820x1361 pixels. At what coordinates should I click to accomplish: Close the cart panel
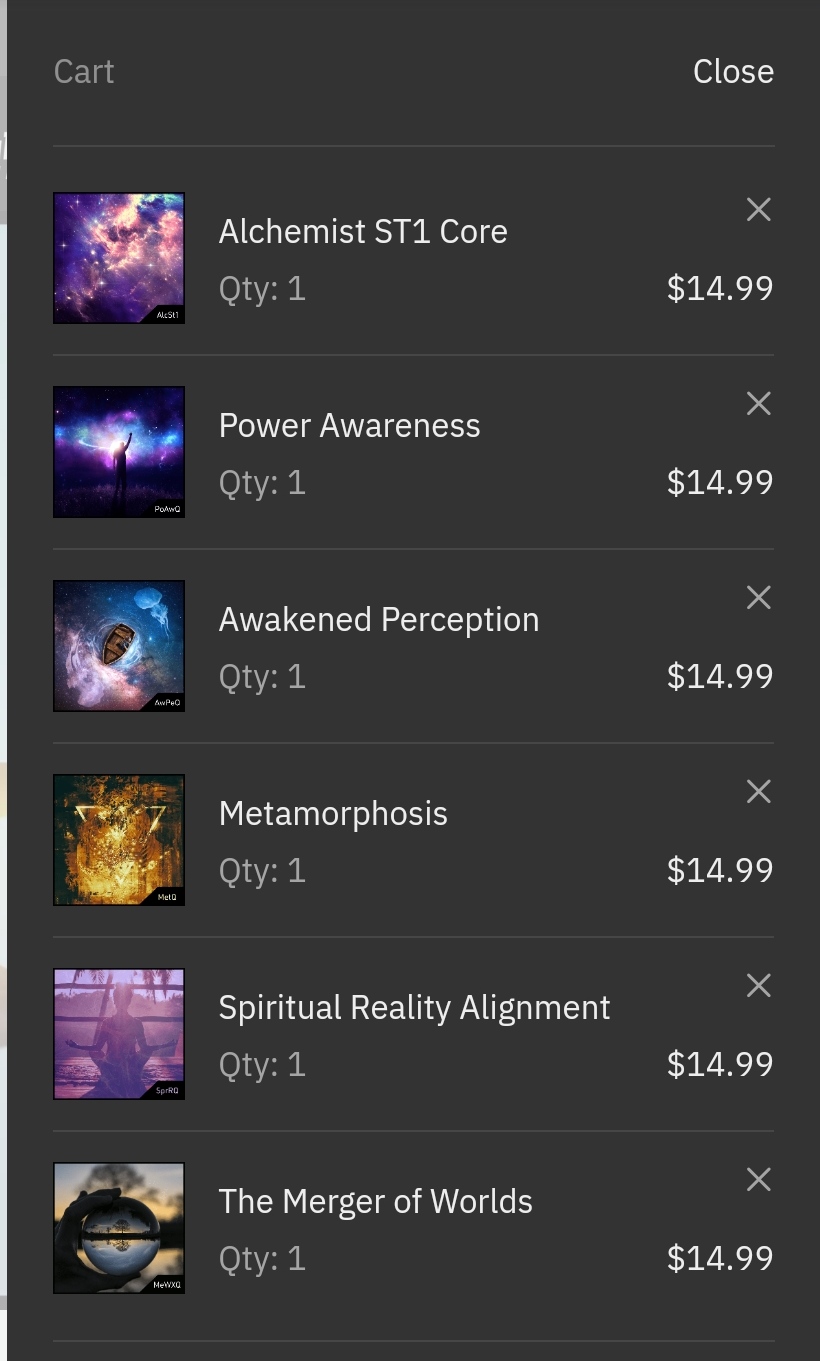(x=733, y=71)
